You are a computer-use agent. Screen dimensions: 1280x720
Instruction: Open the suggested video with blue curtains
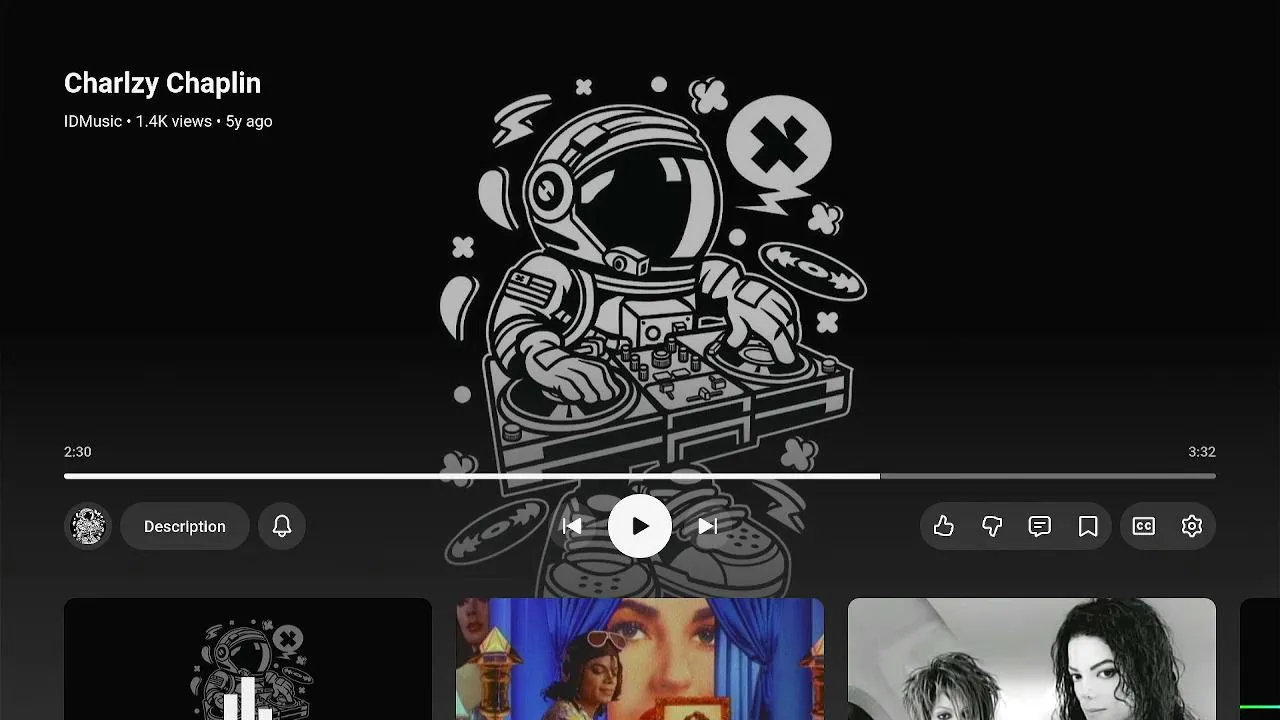pos(640,658)
